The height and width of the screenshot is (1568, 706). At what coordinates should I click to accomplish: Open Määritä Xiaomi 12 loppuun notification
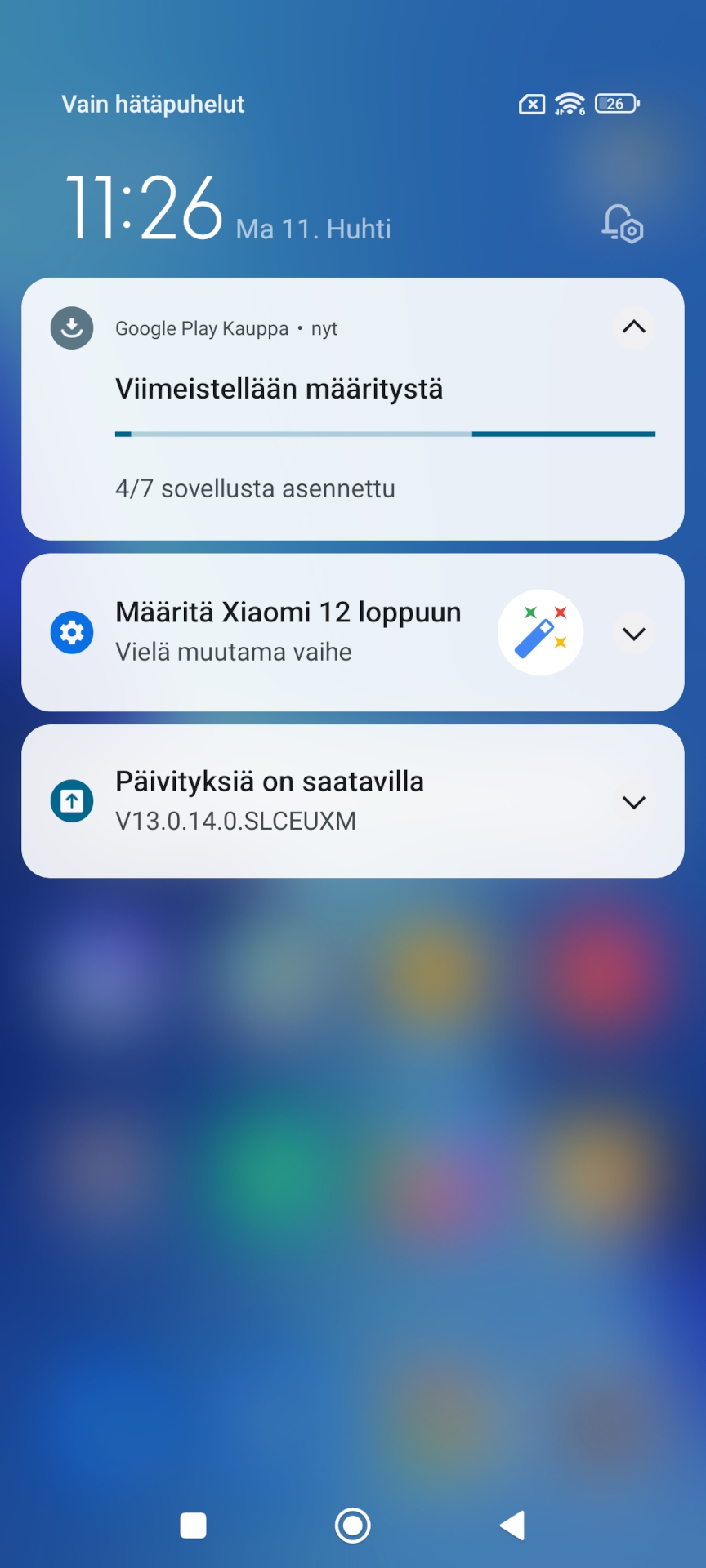353,632
